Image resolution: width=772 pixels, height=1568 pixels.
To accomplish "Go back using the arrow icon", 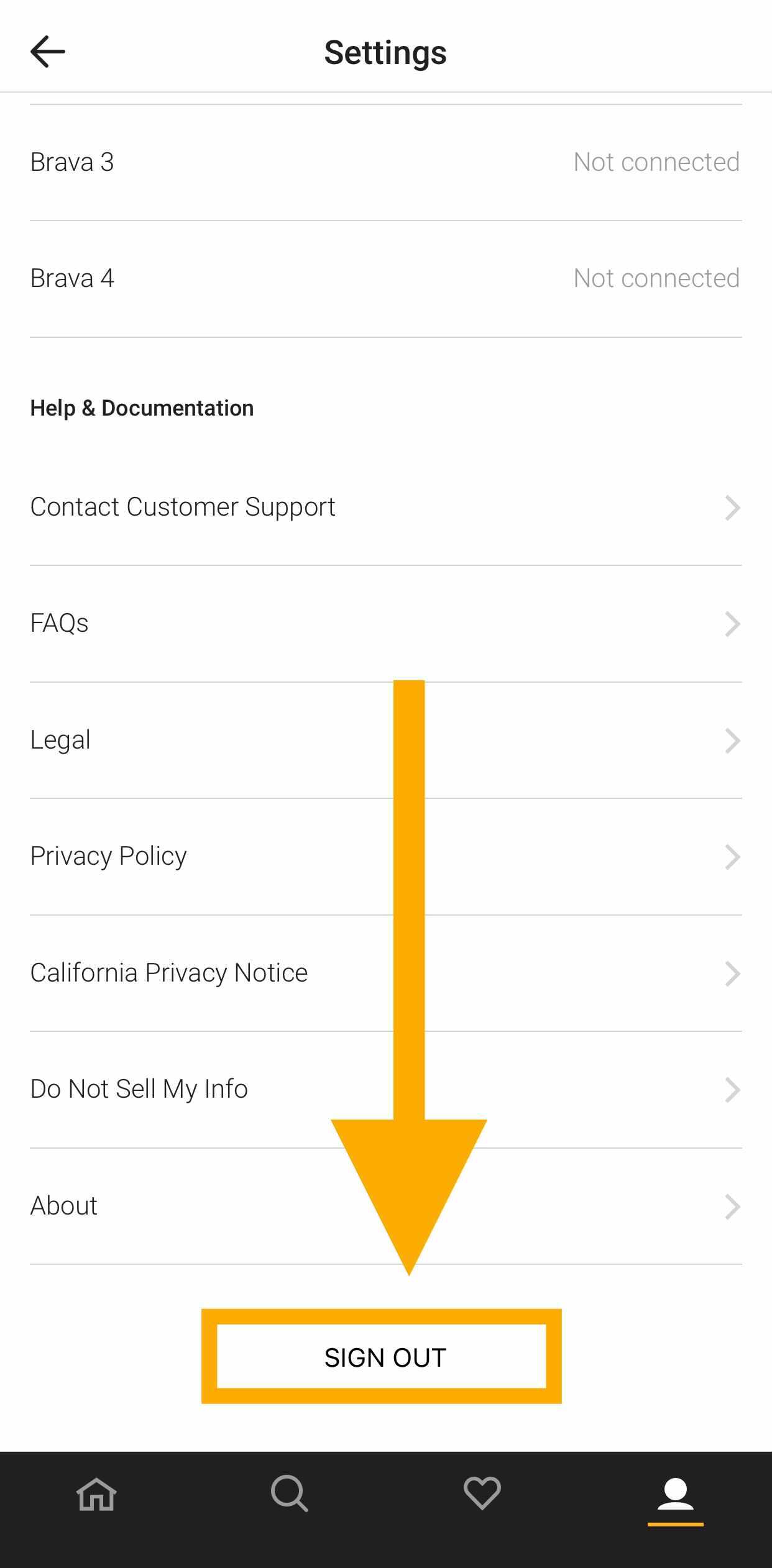I will [x=48, y=52].
